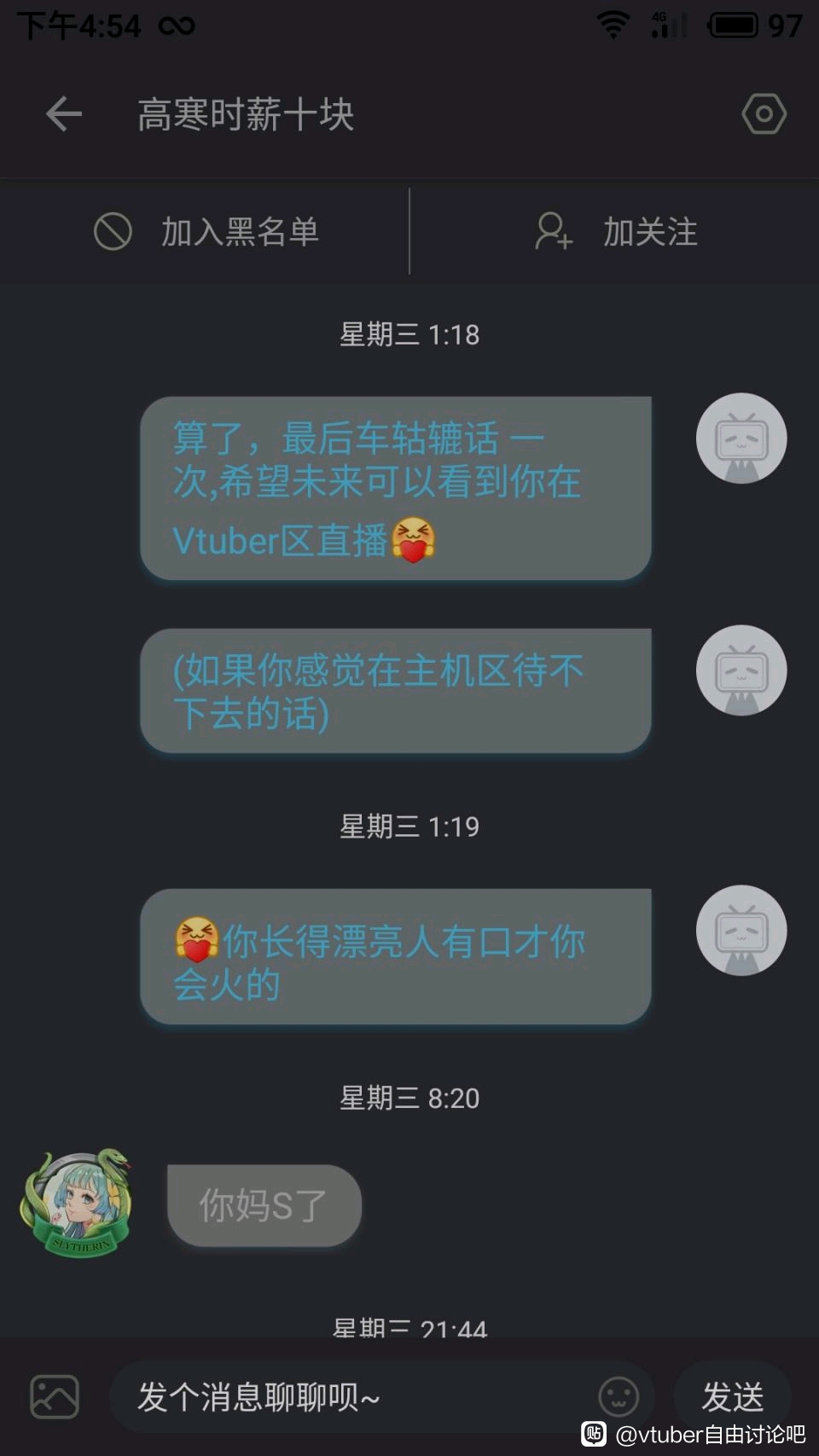Open the emoji picker

pyautogui.click(x=619, y=1397)
